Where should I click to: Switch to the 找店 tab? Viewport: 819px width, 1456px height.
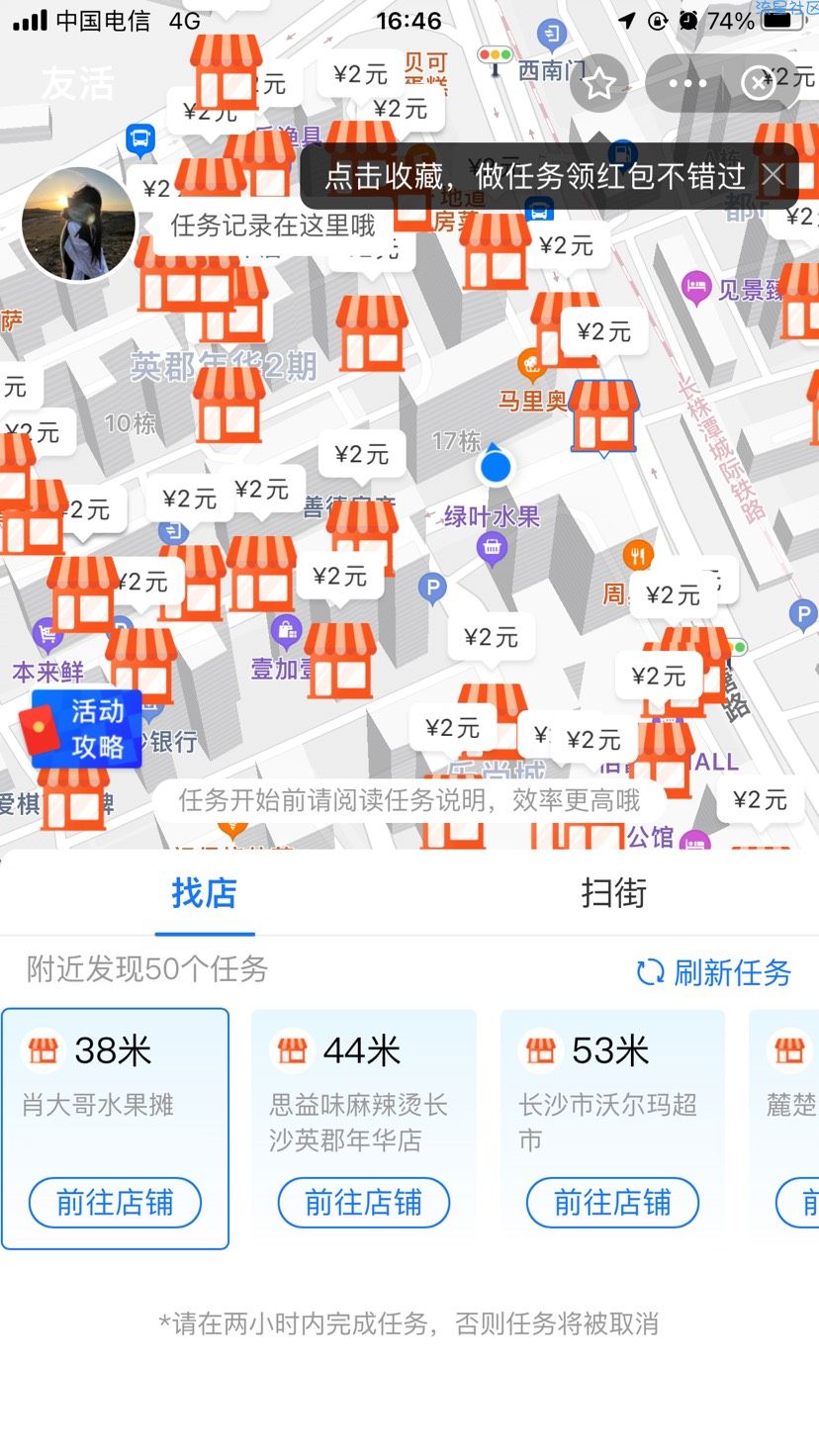[x=204, y=893]
